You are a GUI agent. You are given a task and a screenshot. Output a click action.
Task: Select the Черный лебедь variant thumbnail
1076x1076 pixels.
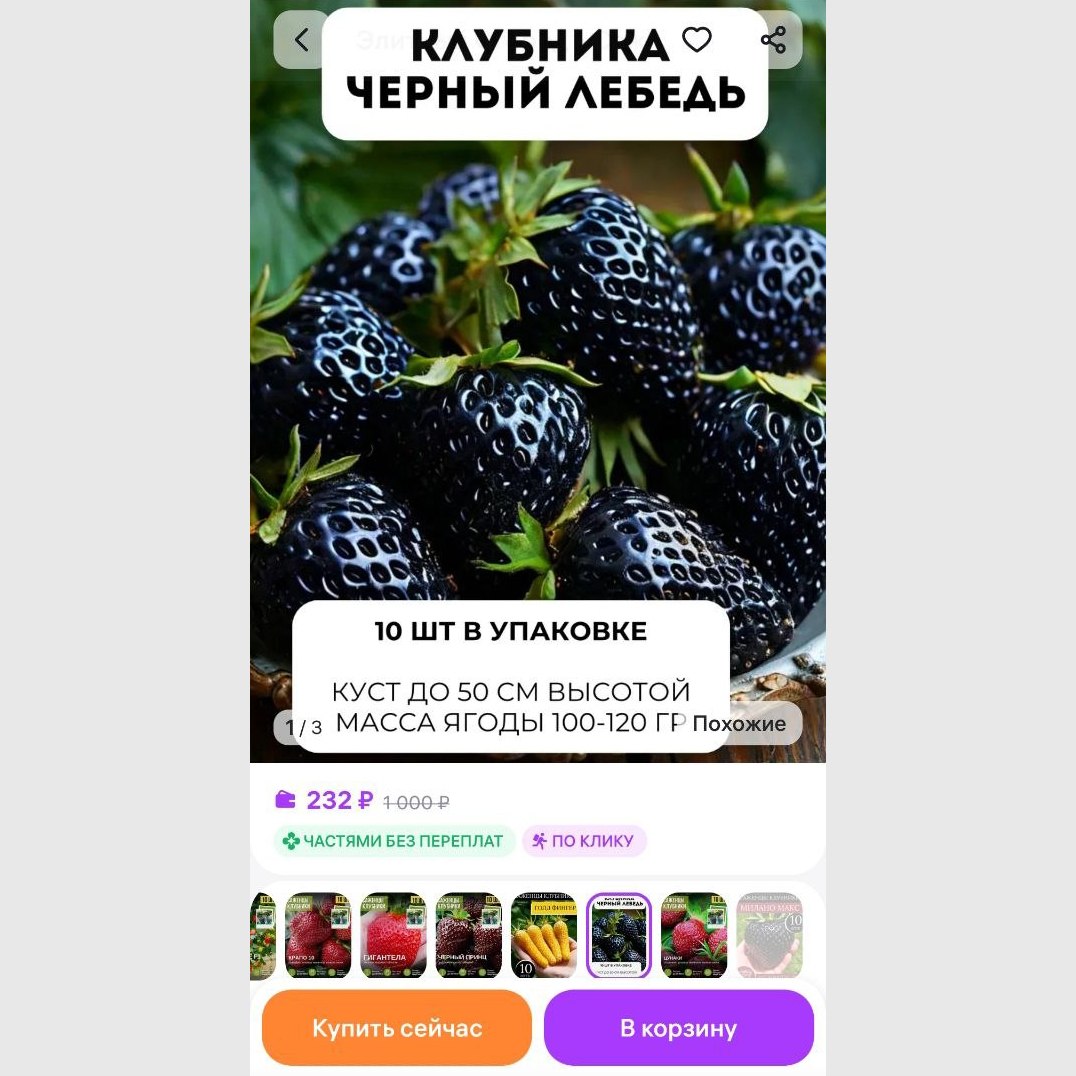click(x=619, y=935)
